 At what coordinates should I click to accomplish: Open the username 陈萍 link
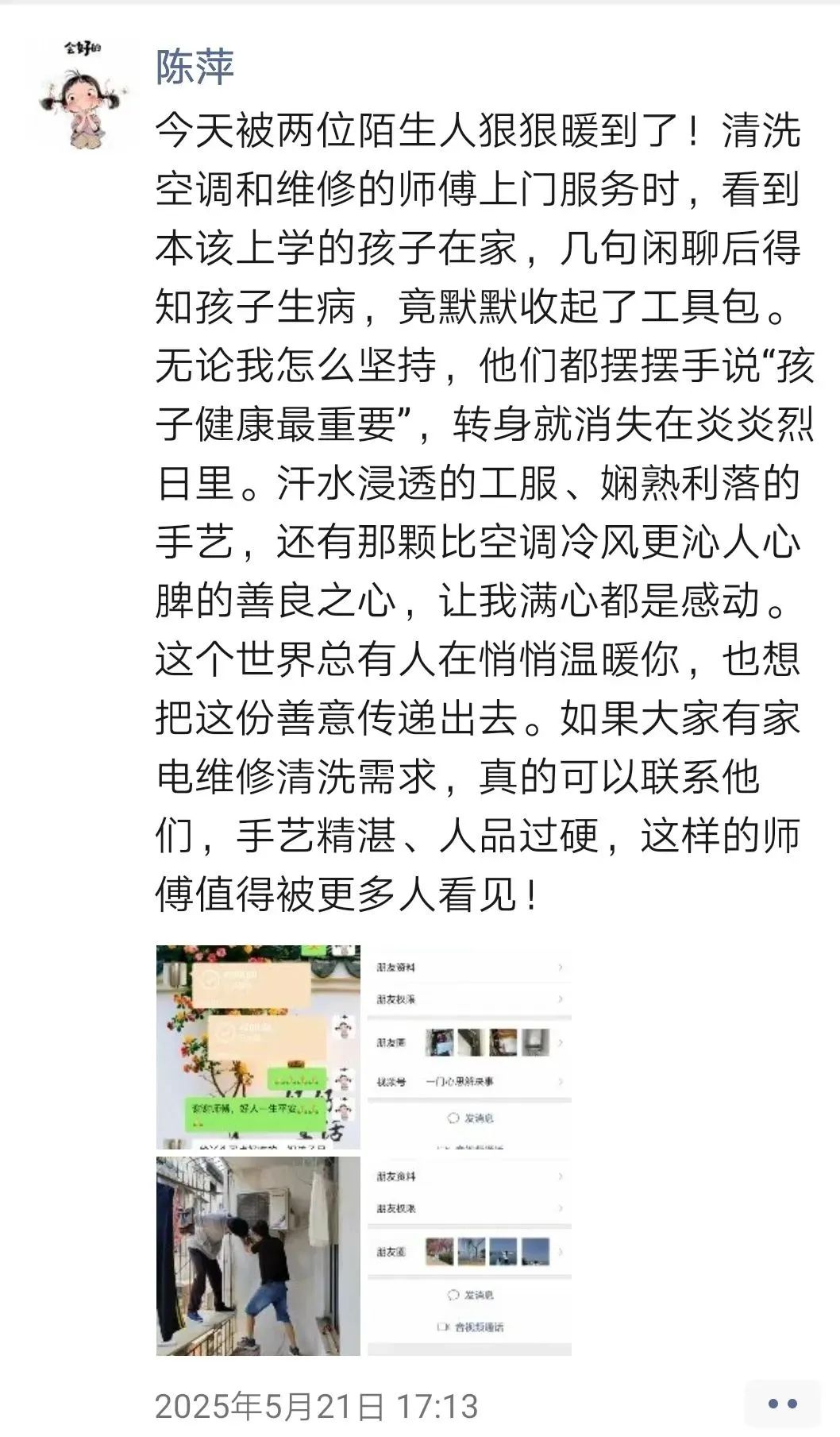[195, 67]
